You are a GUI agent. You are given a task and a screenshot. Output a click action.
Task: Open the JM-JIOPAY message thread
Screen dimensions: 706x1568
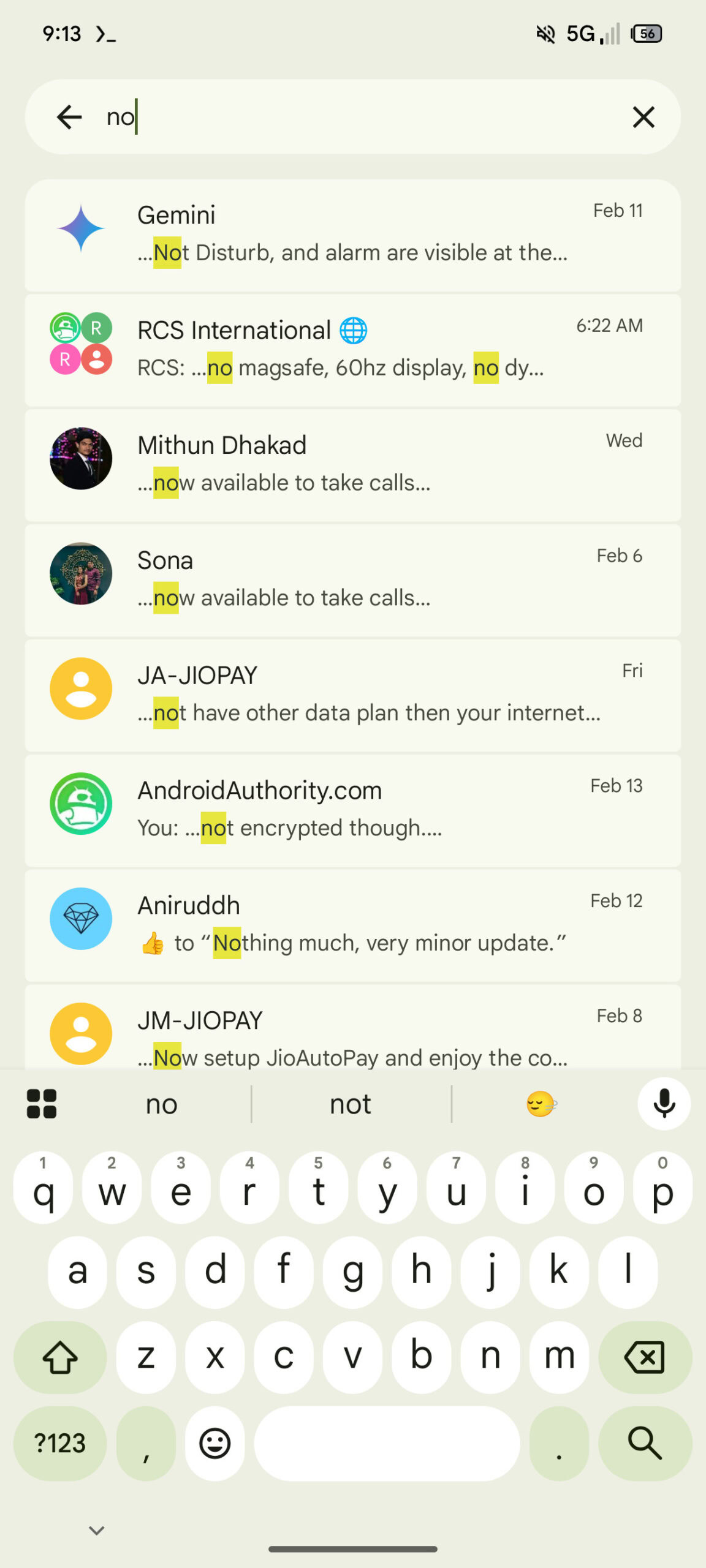coord(352,1035)
